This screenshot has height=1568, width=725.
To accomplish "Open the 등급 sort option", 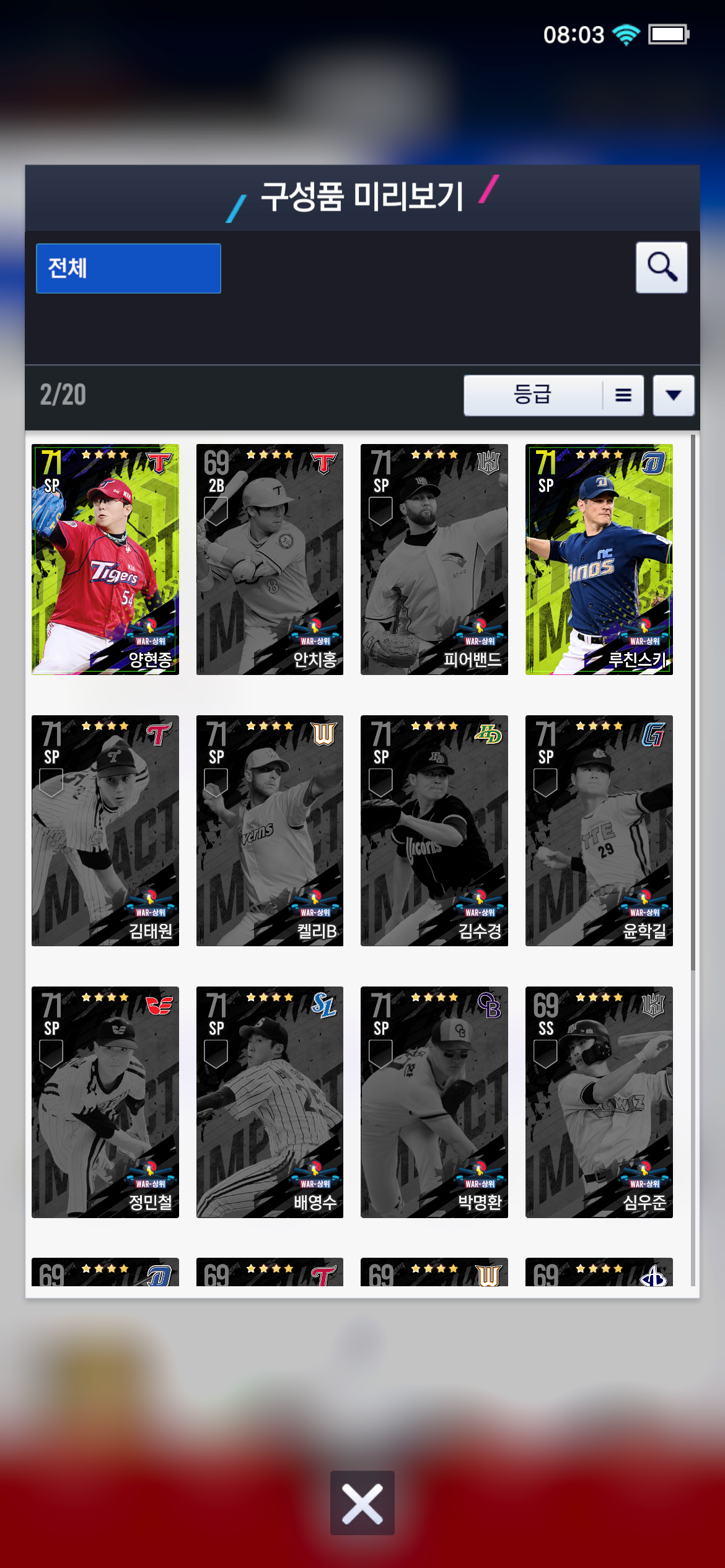I will coord(533,395).
